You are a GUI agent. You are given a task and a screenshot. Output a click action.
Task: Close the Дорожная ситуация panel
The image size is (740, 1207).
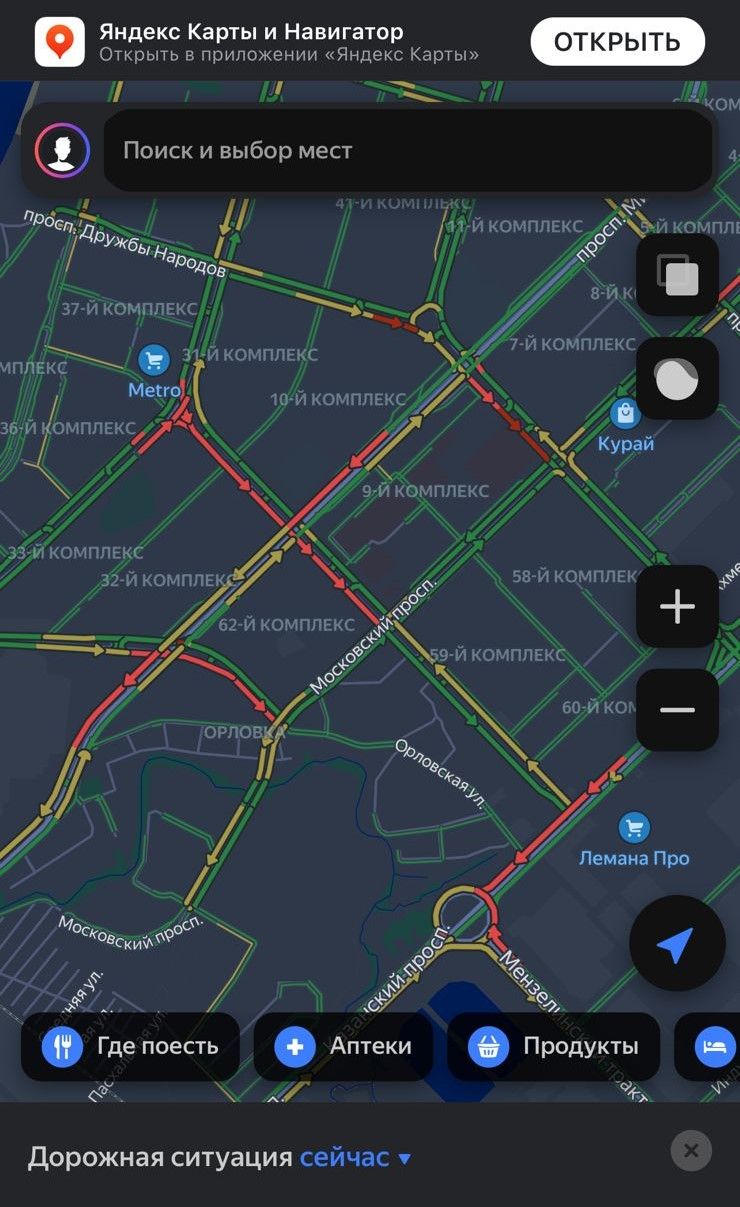pyautogui.click(x=691, y=1151)
